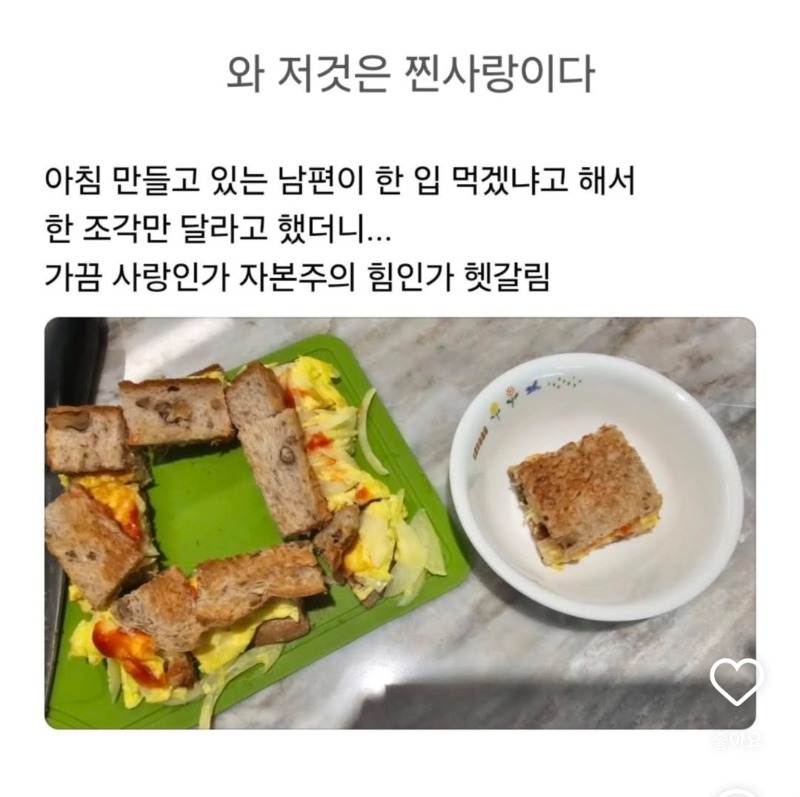Like this post with the heart icon
This screenshot has height=797, width=800.
(x=736, y=681)
